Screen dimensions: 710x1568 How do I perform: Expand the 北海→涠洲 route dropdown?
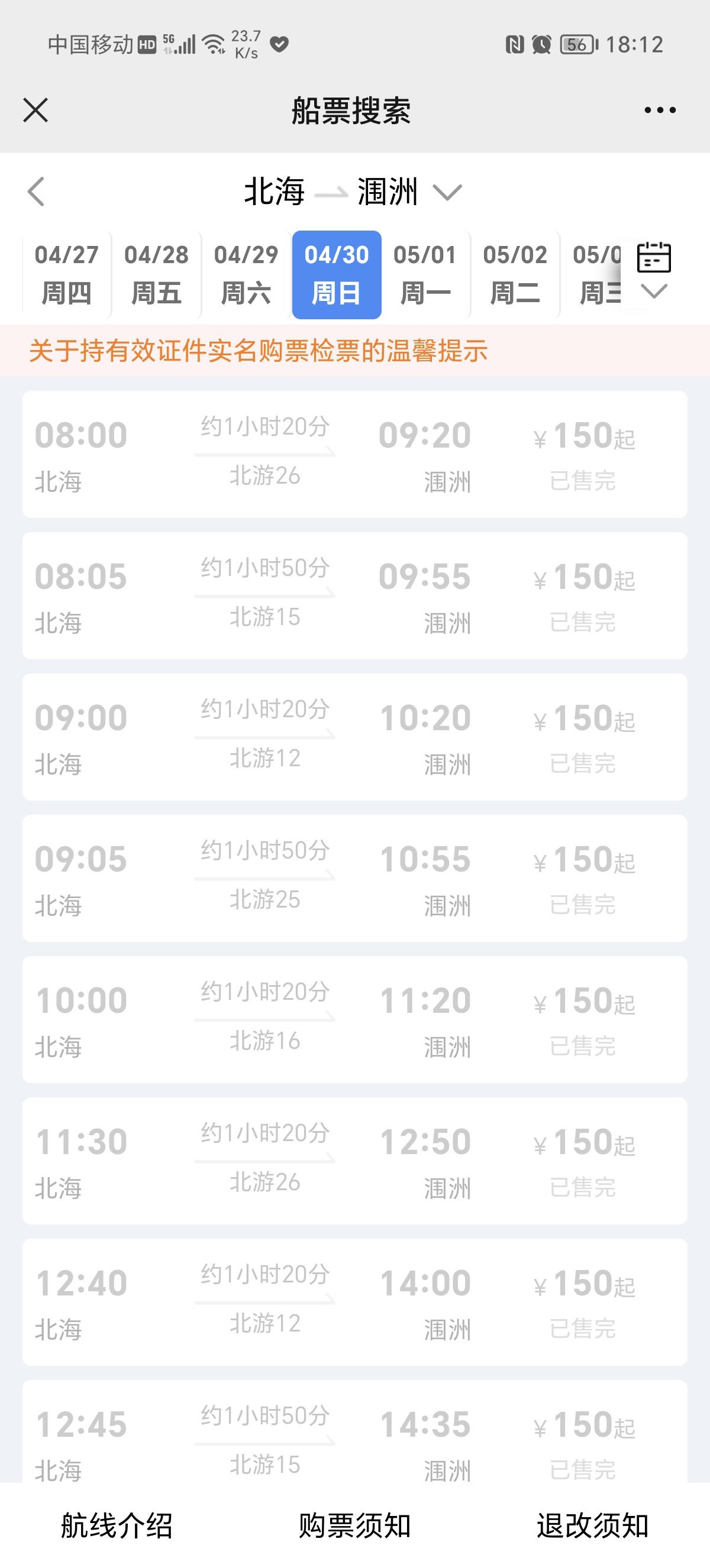pos(447,192)
